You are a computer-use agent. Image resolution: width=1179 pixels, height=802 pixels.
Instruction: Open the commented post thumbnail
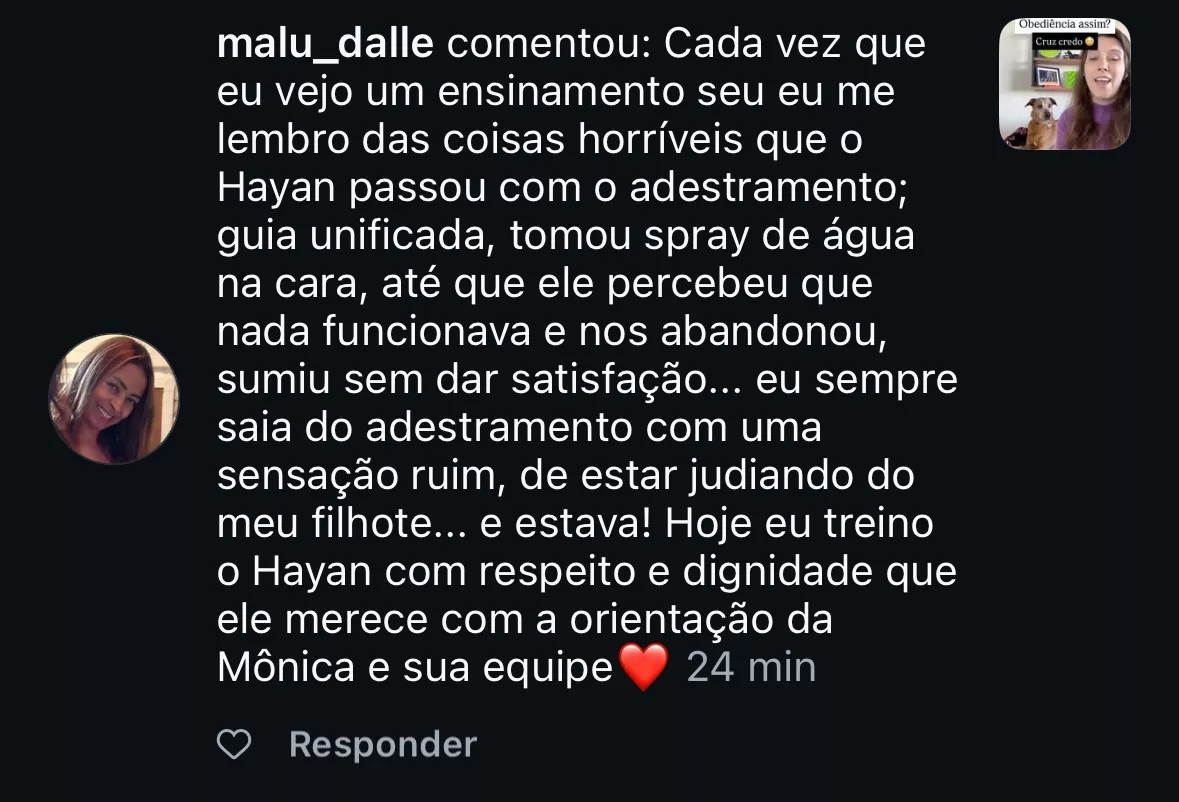(1064, 84)
